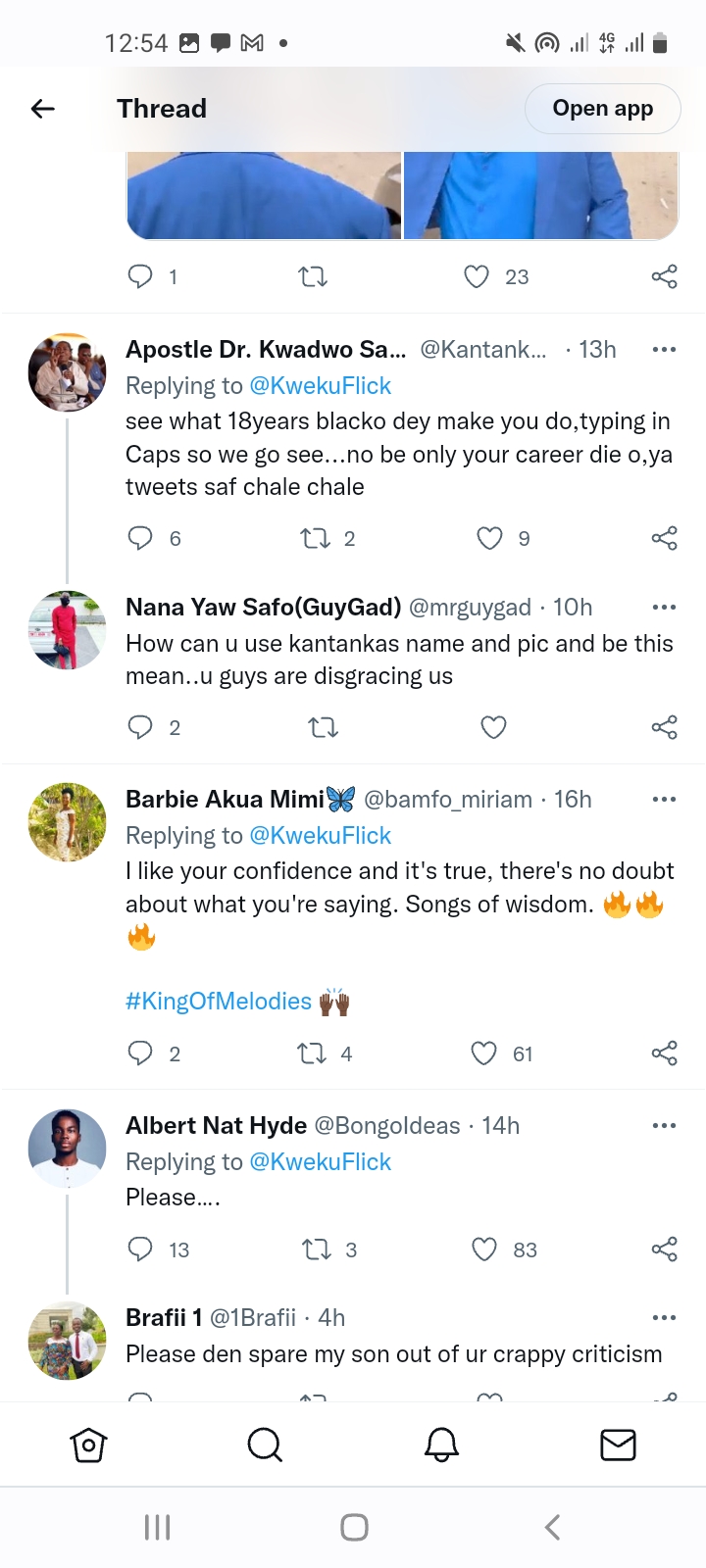706x1568 pixels.
Task: Open the Search tab
Action: click(265, 1445)
